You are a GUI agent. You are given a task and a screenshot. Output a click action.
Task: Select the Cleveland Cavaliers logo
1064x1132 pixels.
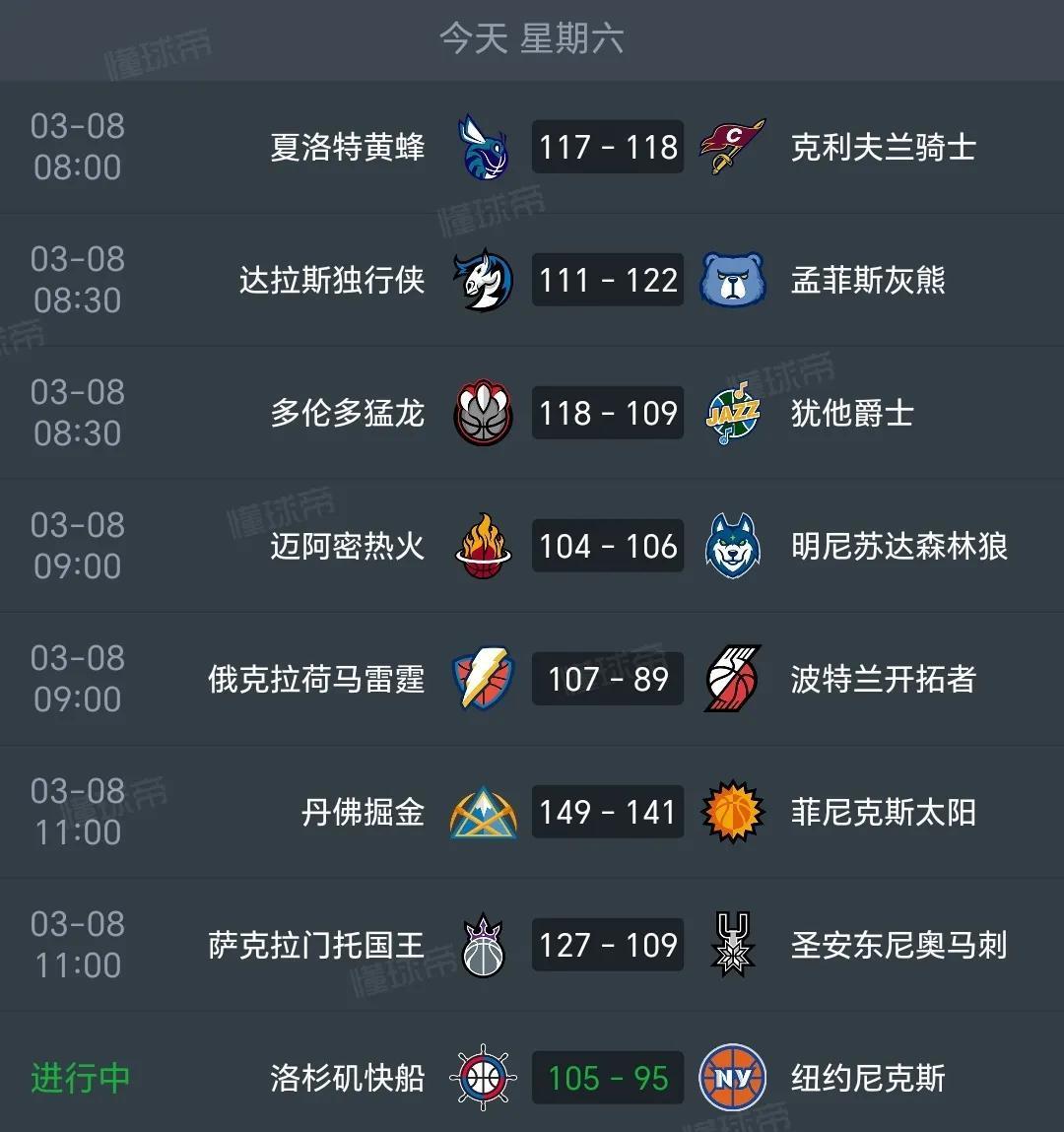coord(733,146)
